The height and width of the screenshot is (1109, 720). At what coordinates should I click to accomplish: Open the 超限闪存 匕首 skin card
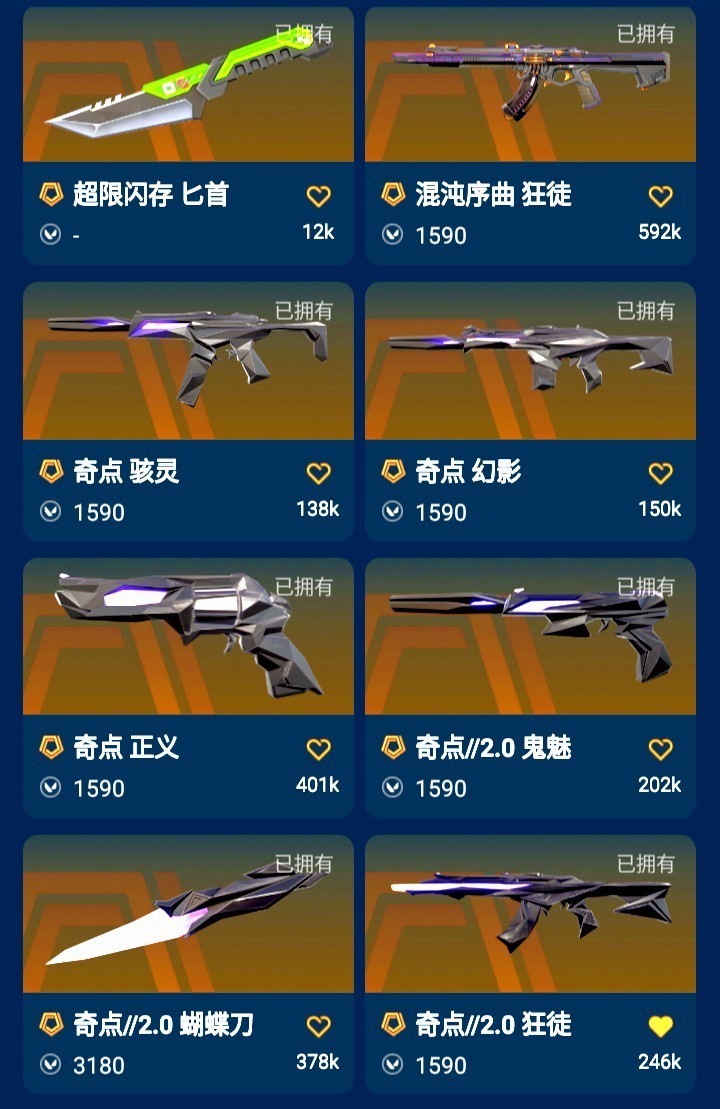coord(188,136)
